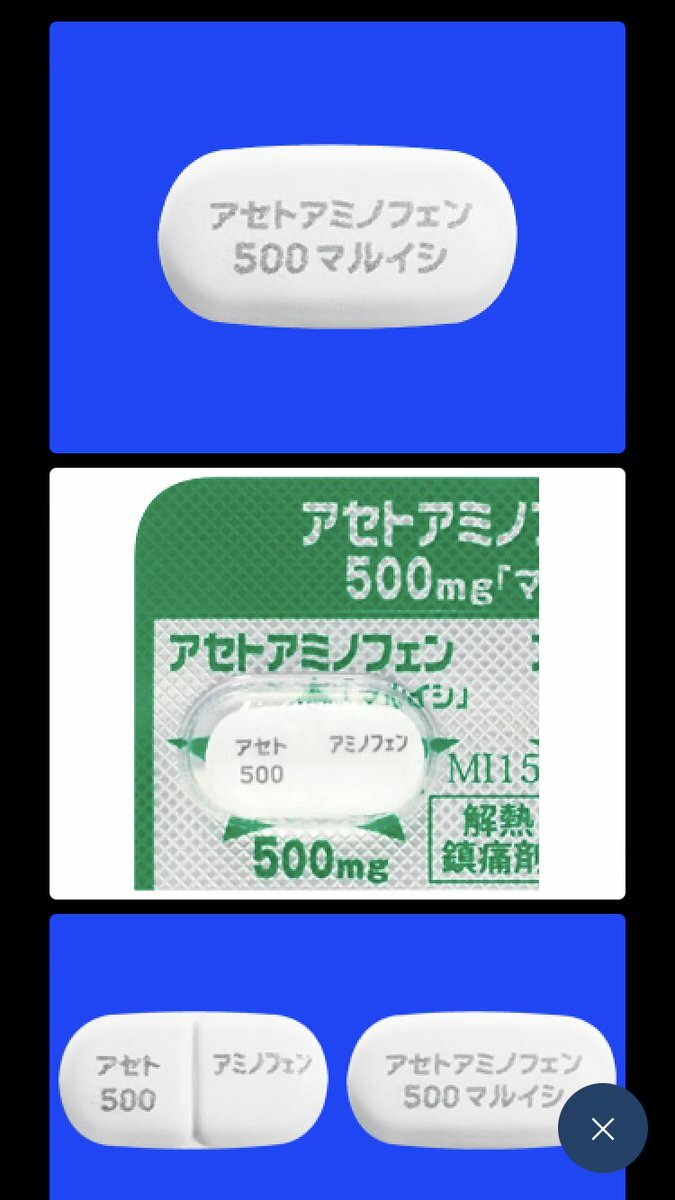This screenshot has width=675, height=1200.
Task: Open the single tablet image
Action: [337, 237]
